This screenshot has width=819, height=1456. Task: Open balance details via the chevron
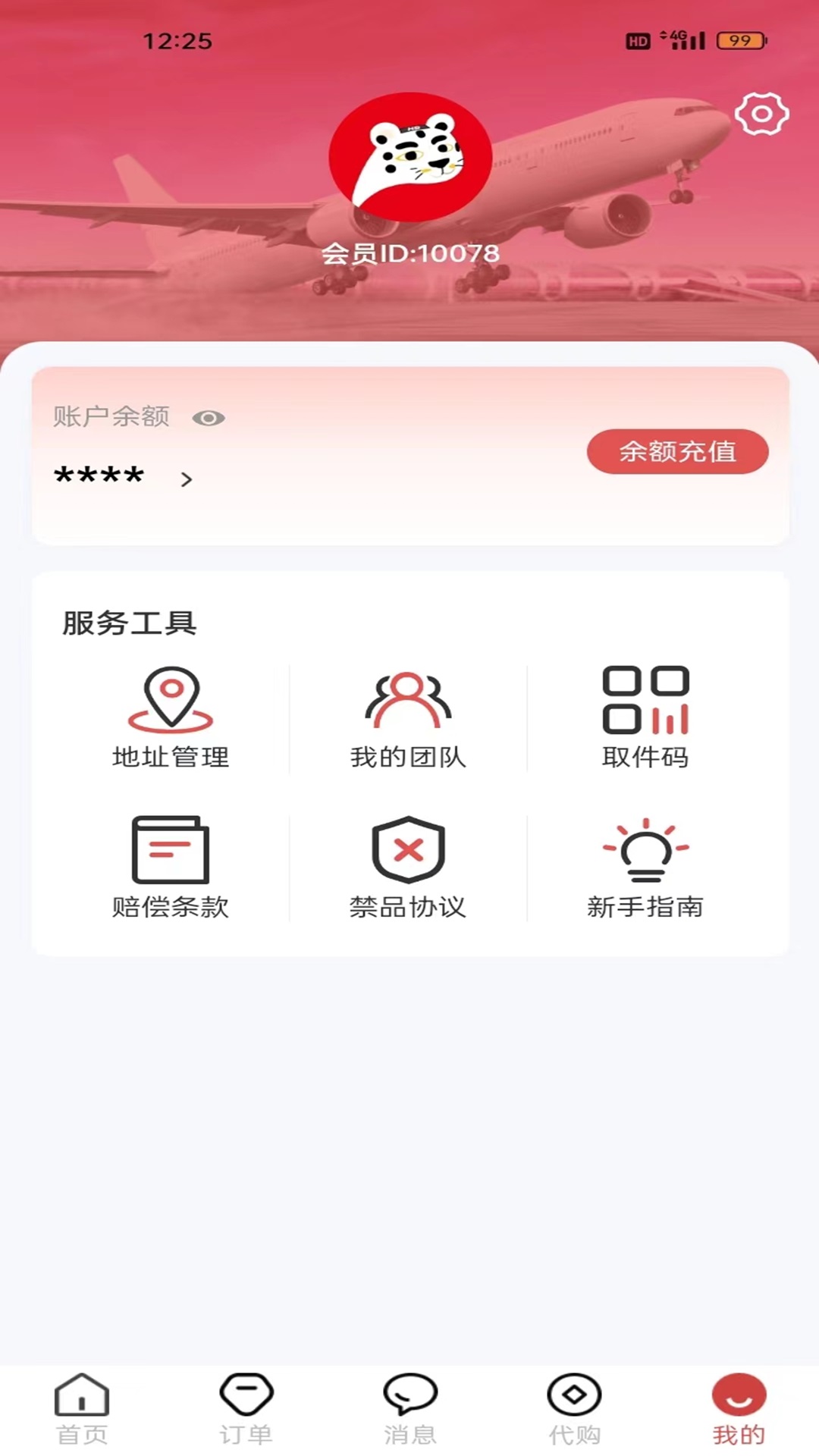pos(187,479)
